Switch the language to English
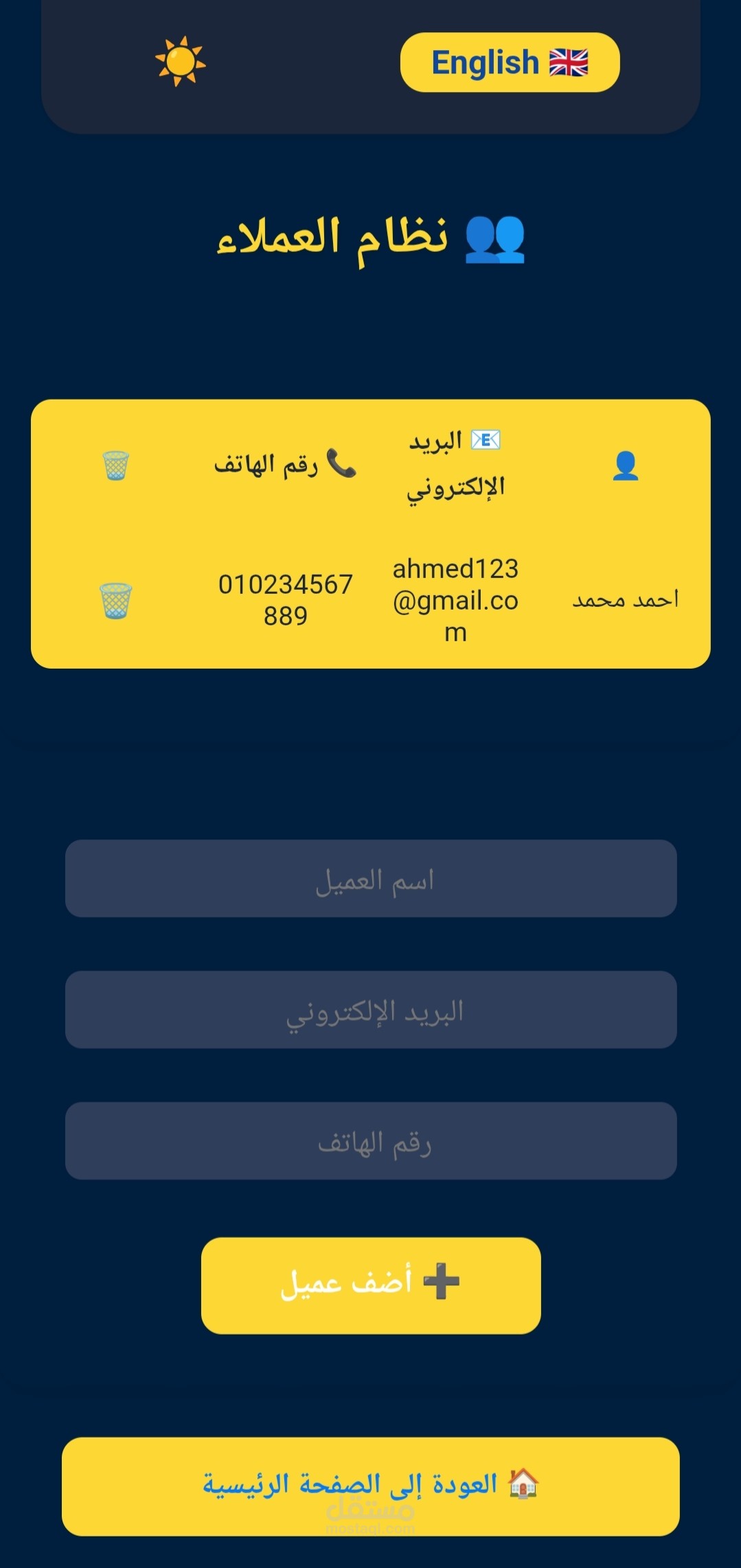This screenshot has height=1568, width=741. [510, 62]
